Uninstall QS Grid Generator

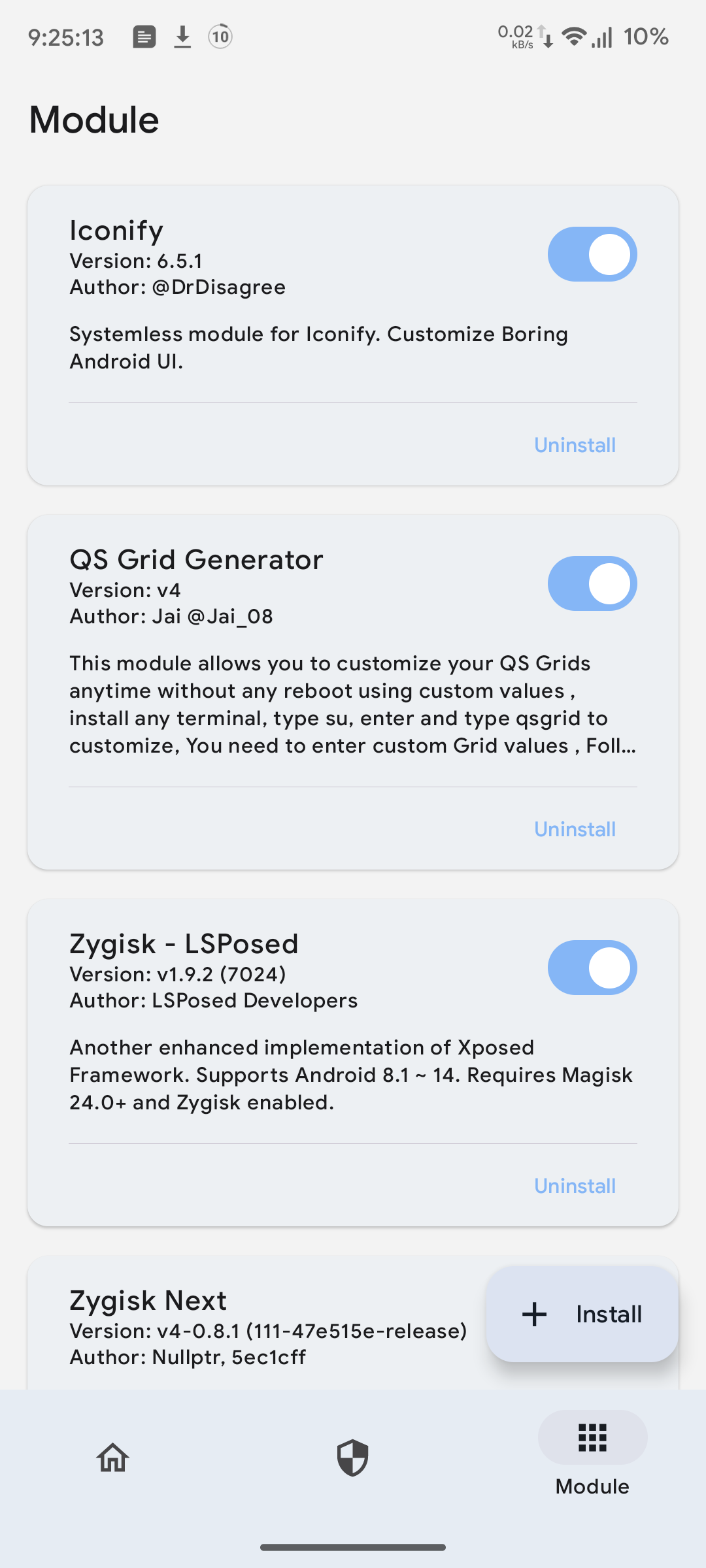pos(574,828)
